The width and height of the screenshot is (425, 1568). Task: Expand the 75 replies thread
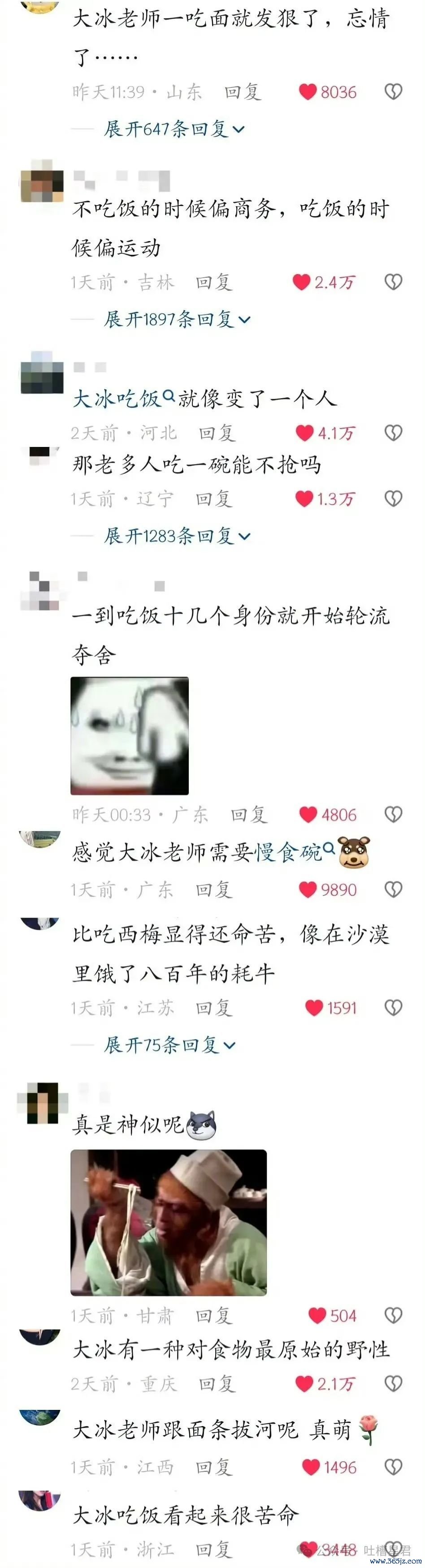pos(169,1045)
